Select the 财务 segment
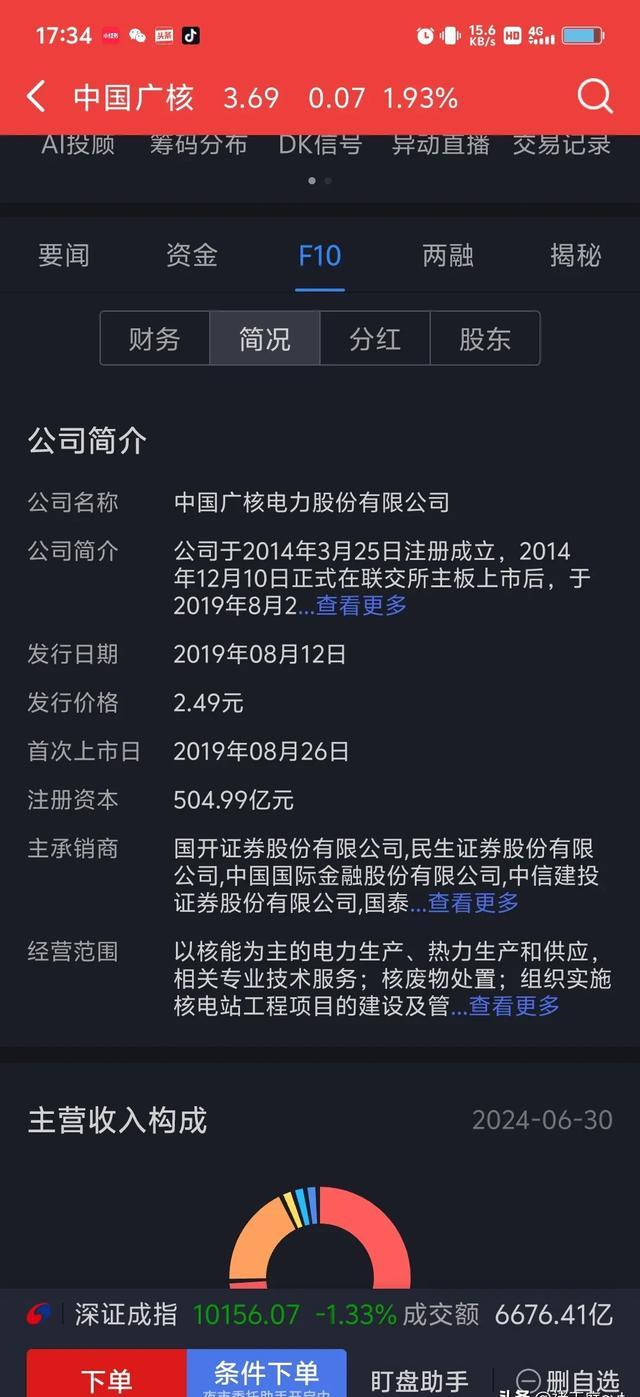 click(x=155, y=339)
